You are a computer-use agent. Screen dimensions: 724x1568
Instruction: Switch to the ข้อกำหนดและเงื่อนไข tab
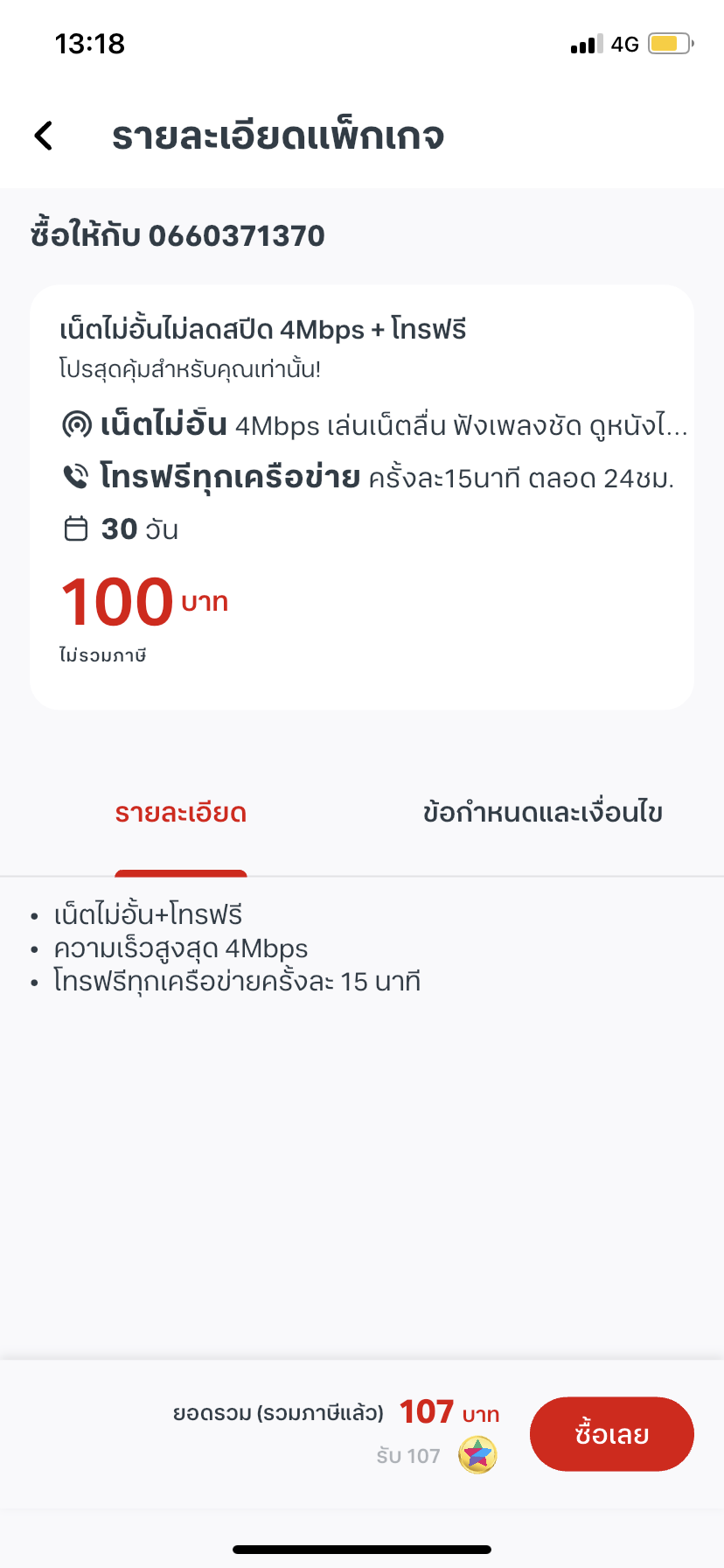[542, 813]
